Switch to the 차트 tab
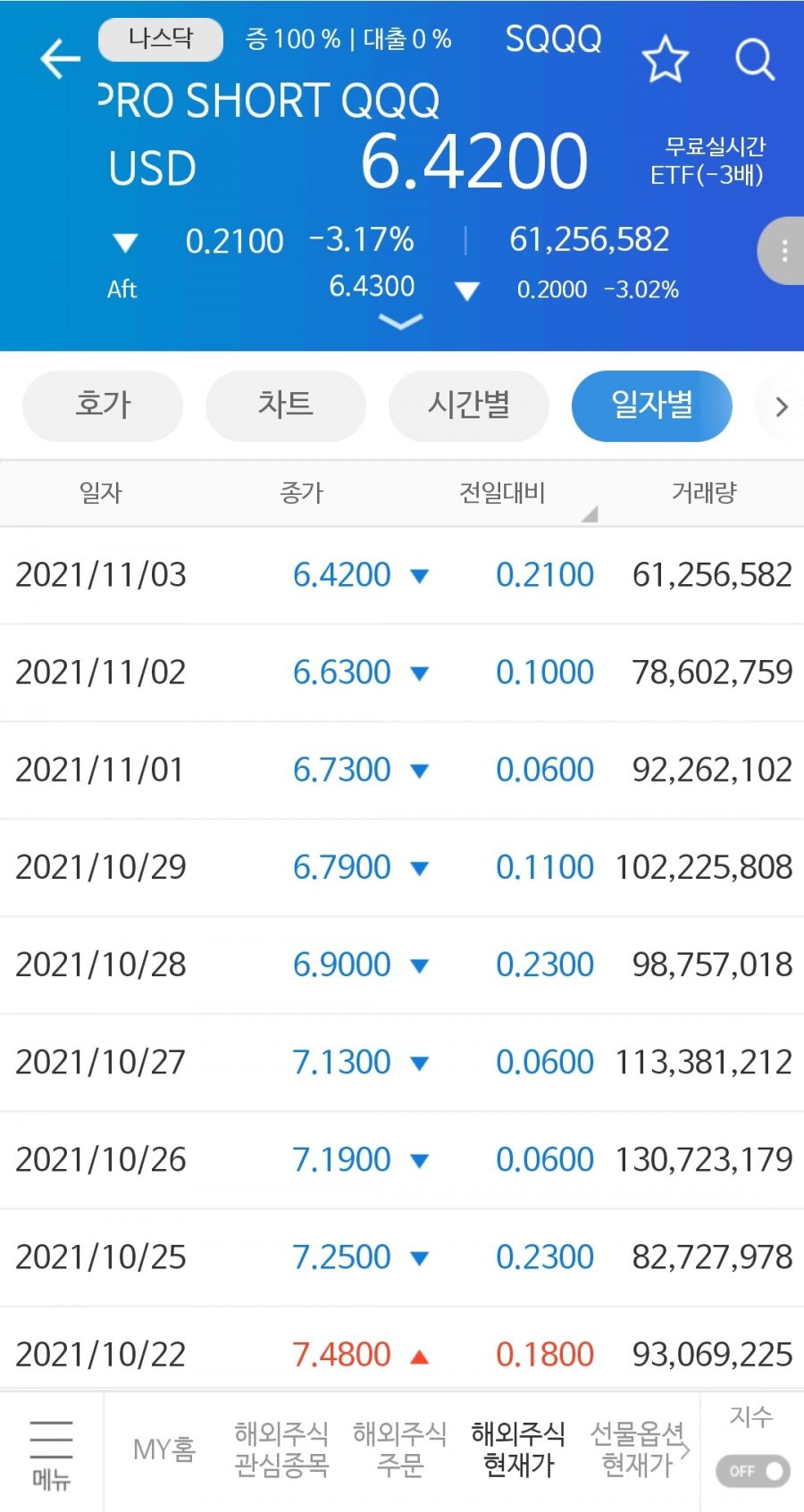Screen dimensions: 804x1512 click(x=286, y=405)
